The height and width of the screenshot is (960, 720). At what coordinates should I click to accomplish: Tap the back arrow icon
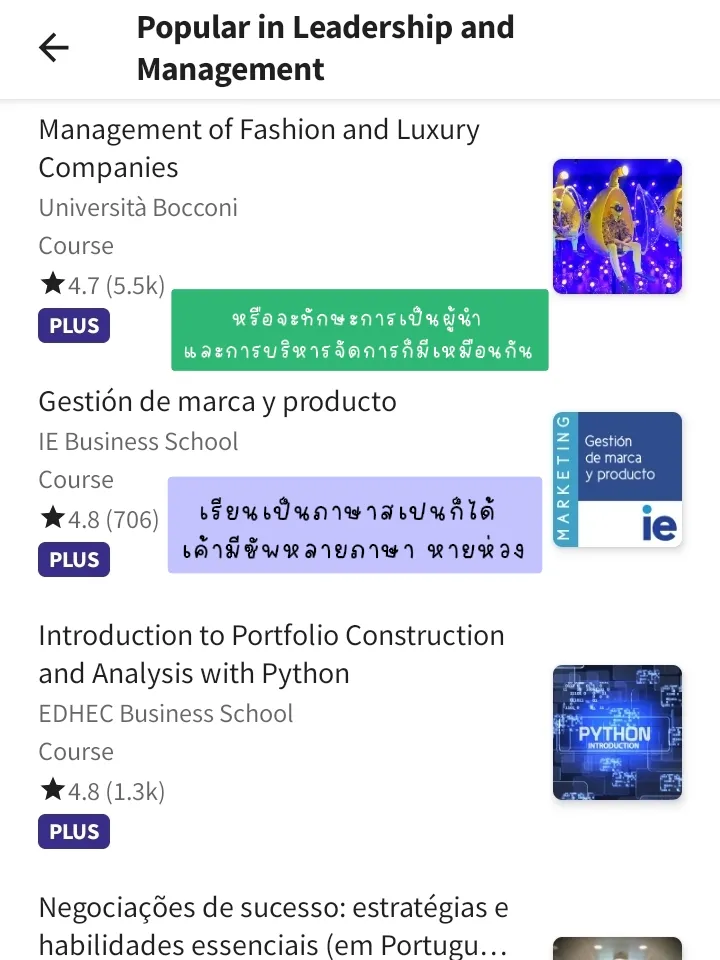tap(52, 47)
